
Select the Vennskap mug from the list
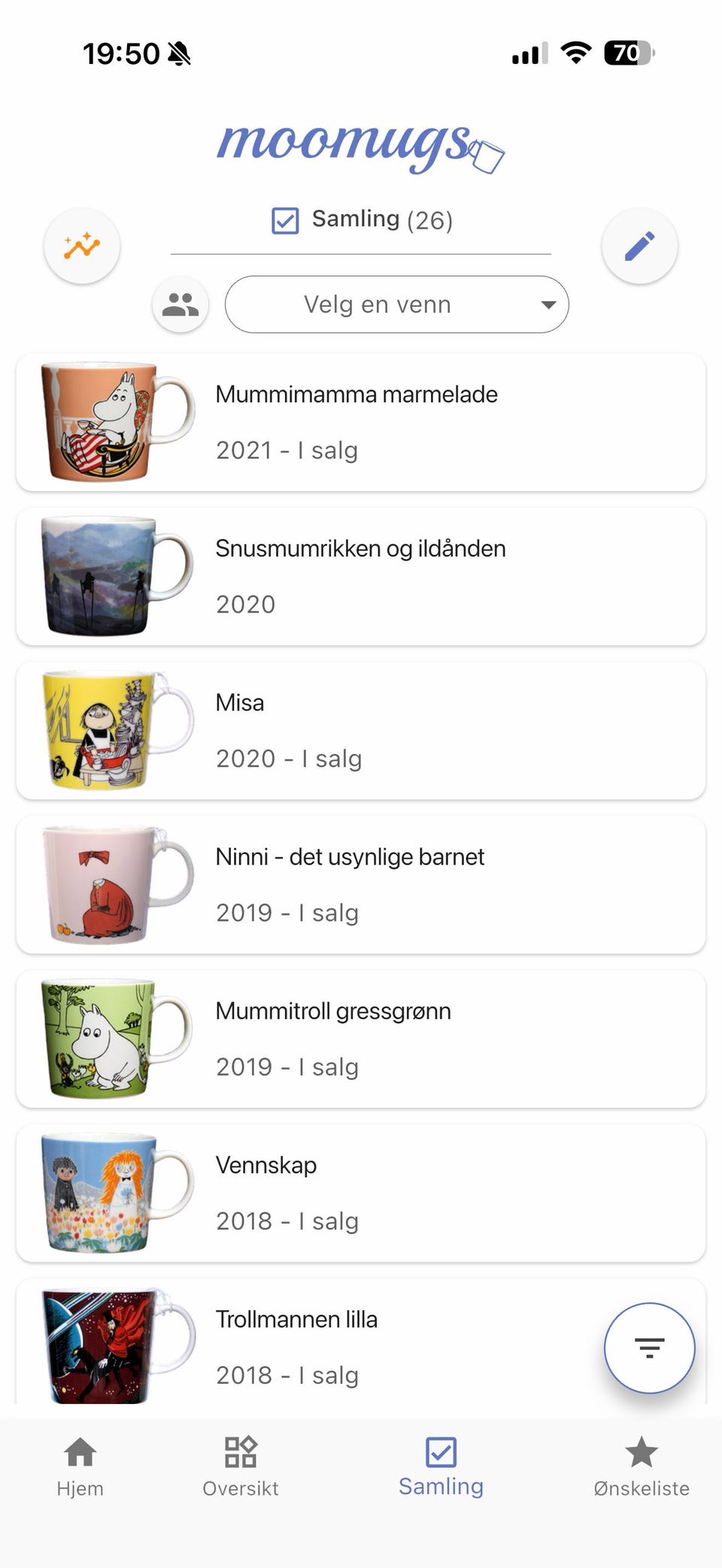tap(361, 1192)
